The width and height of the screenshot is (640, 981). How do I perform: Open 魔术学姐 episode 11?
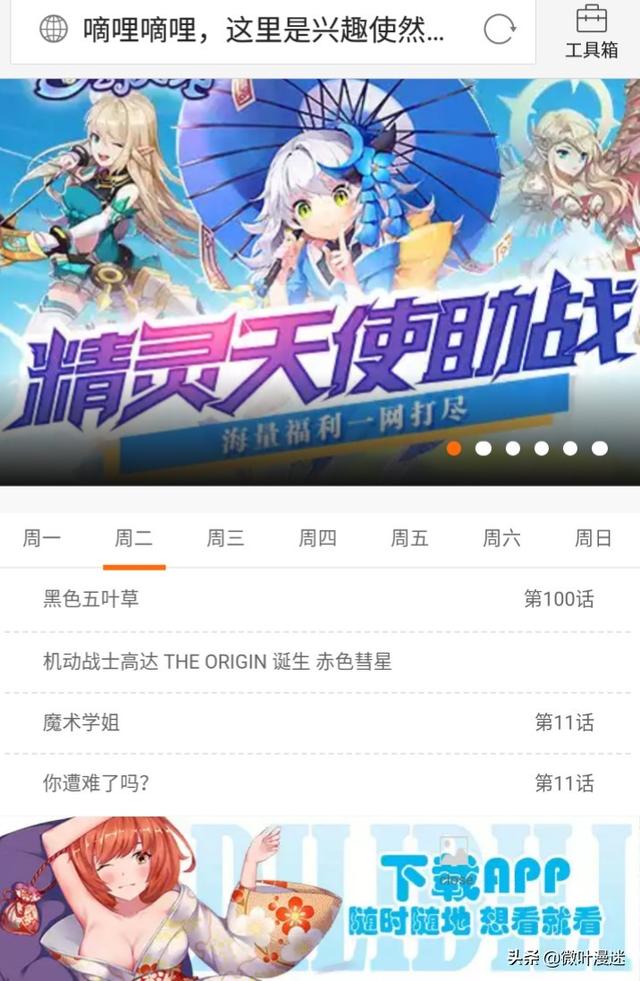pyautogui.click(x=320, y=722)
